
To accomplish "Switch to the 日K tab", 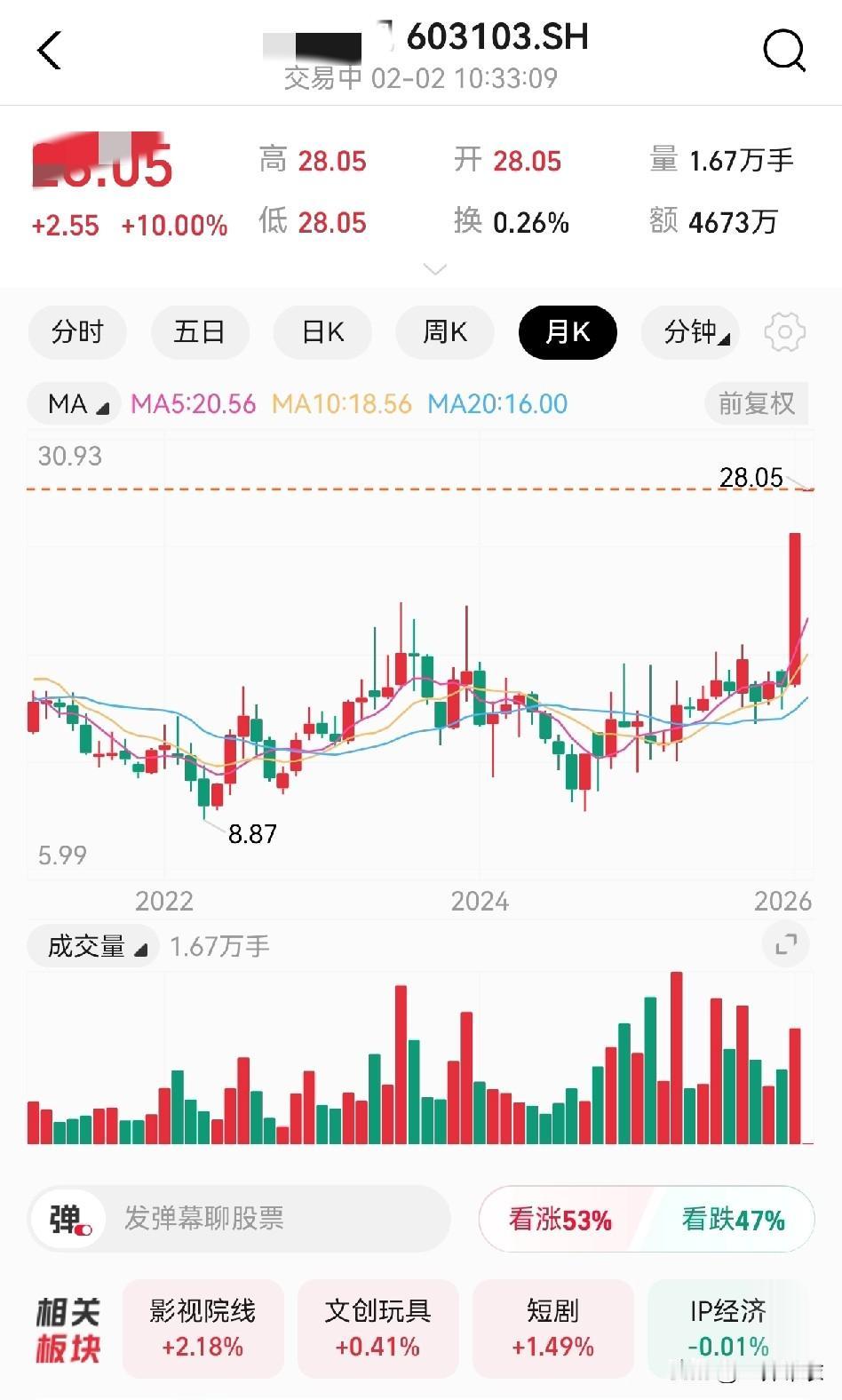I will pos(322,332).
